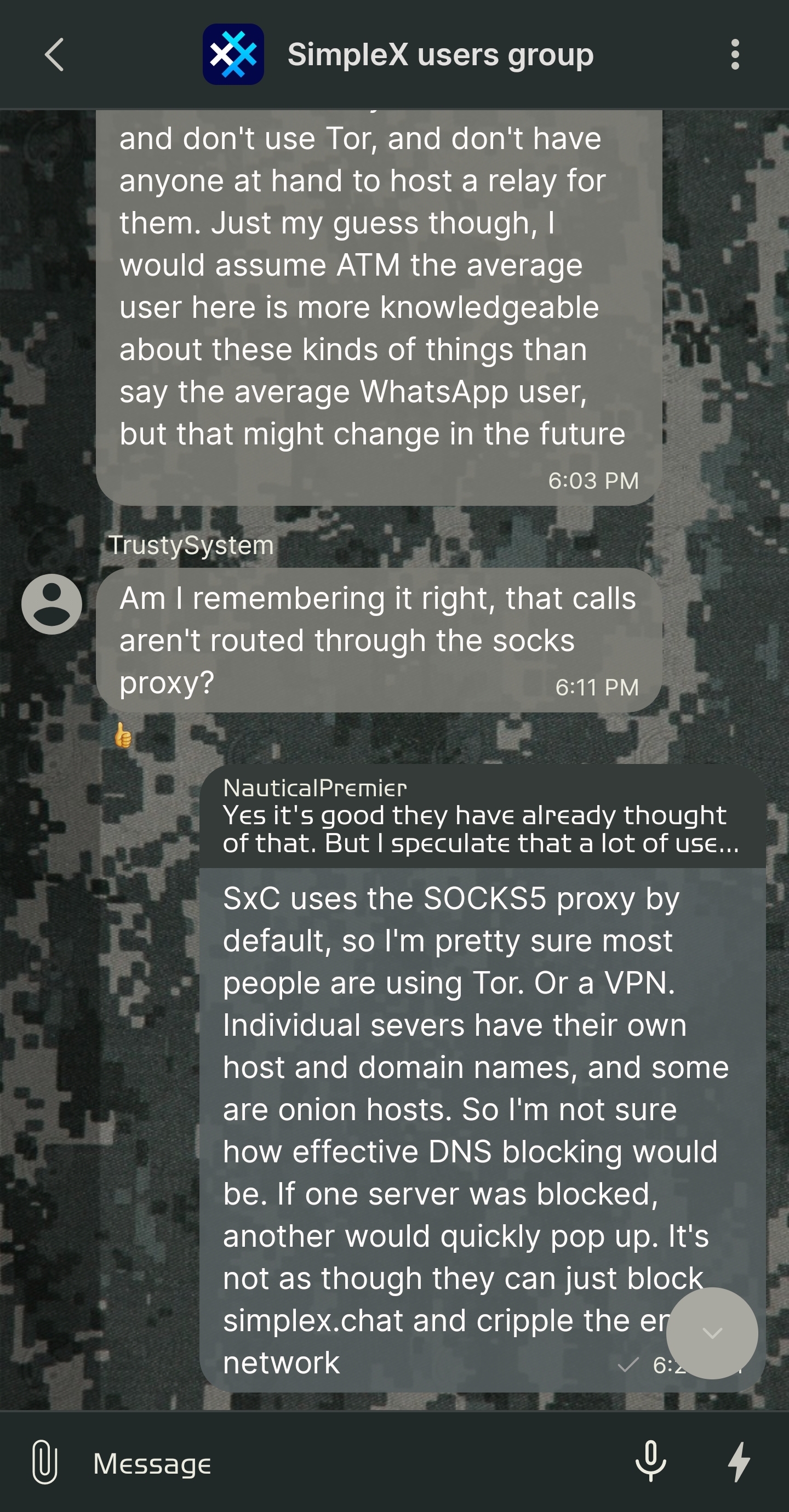Tap the thumbs up reaction on TrustySystem's message
This screenshot has width=789, height=1512.
coord(123,735)
